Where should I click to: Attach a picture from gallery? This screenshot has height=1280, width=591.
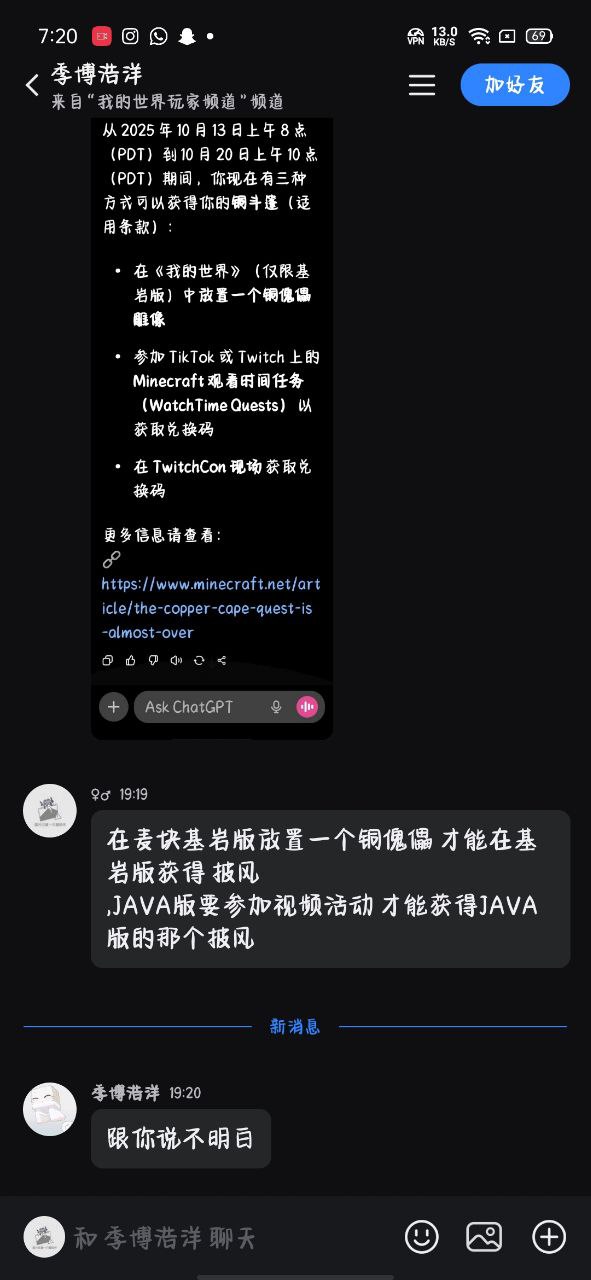click(484, 1237)
